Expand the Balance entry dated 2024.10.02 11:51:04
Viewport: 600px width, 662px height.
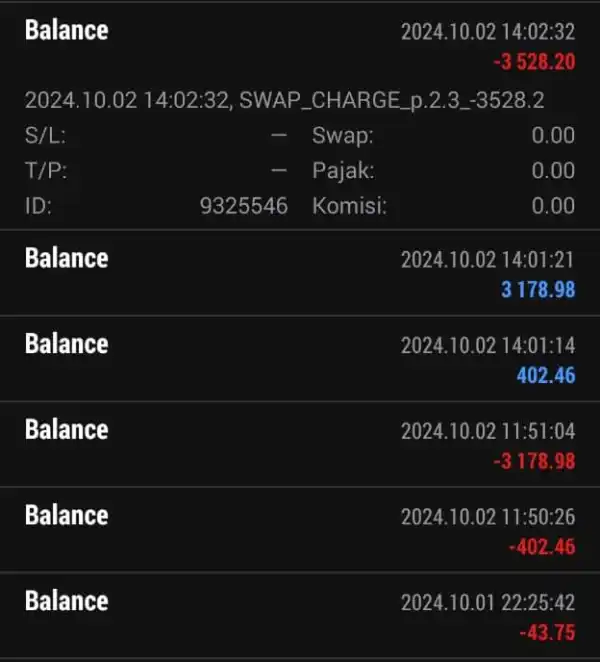click(300, 445)
